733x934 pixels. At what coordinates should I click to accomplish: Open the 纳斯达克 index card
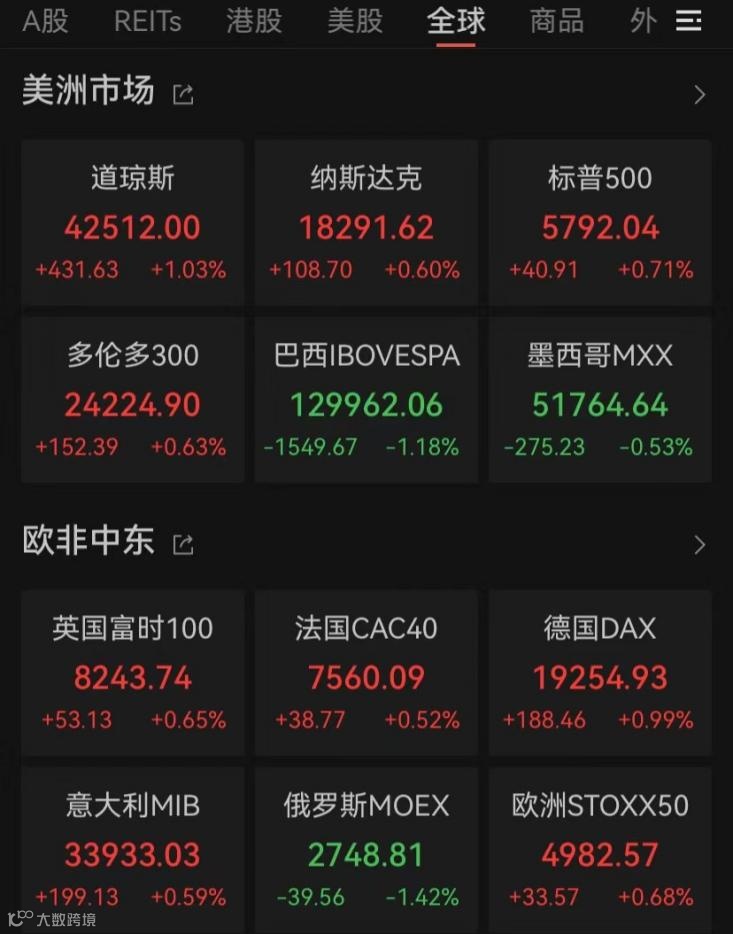(x=366, y=223)
